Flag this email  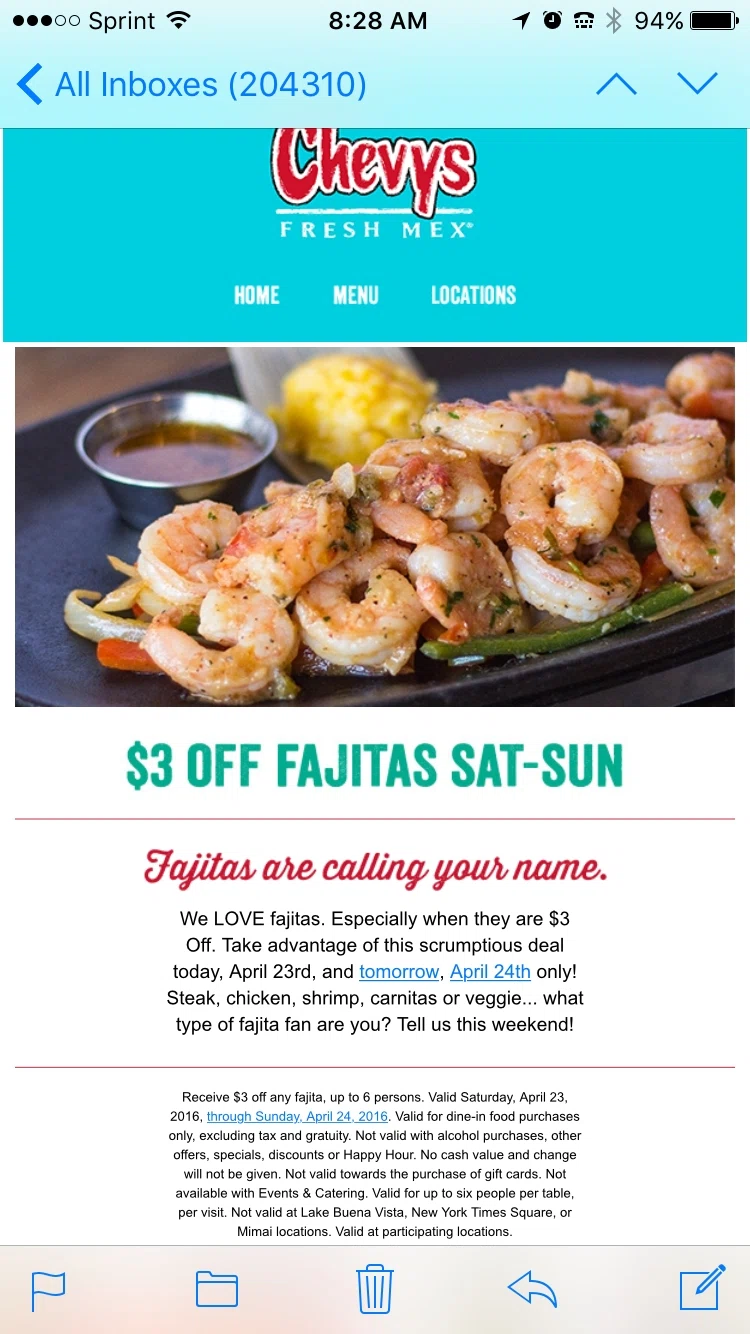48,1290
